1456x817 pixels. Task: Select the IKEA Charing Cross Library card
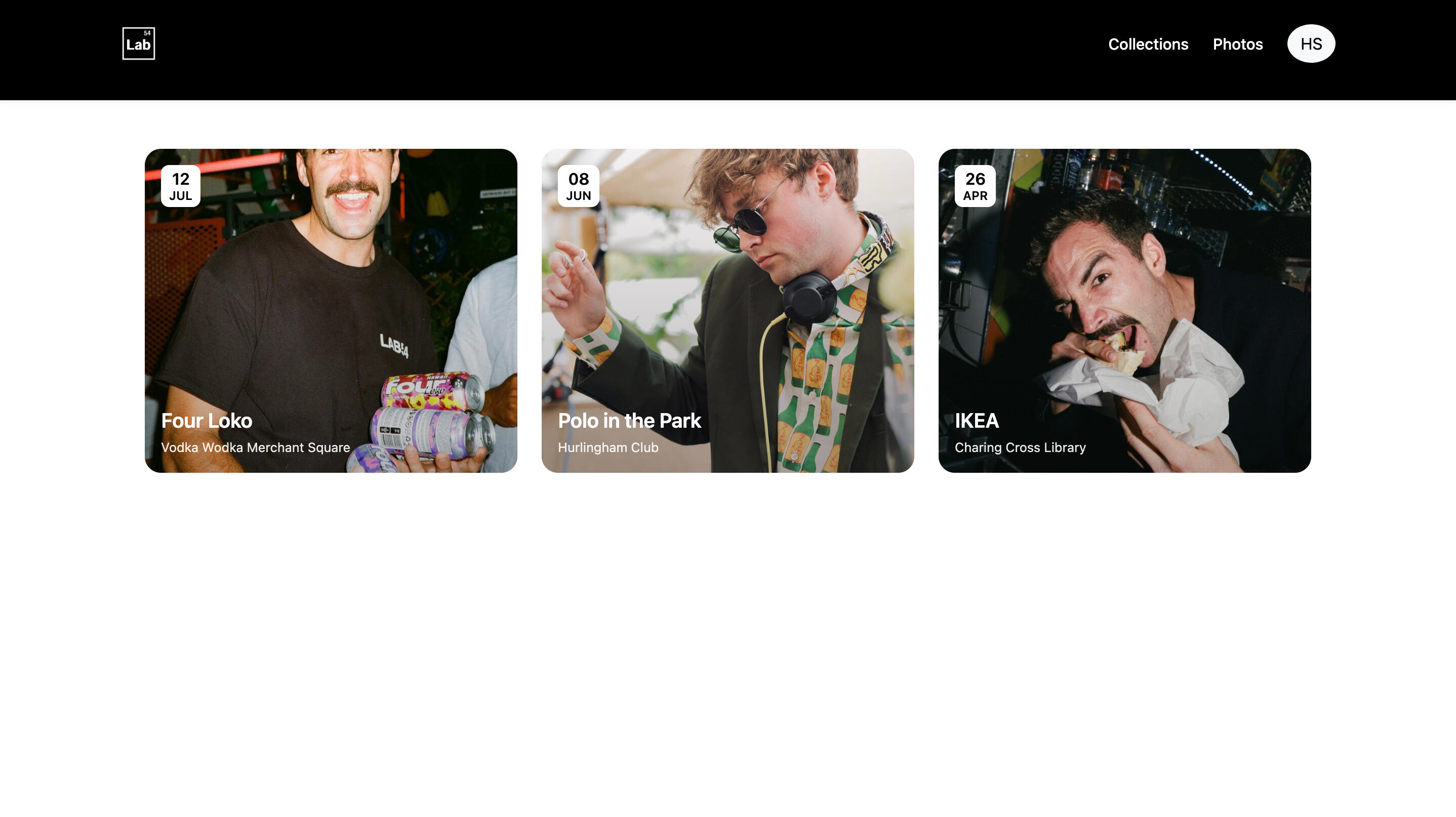1124,311
